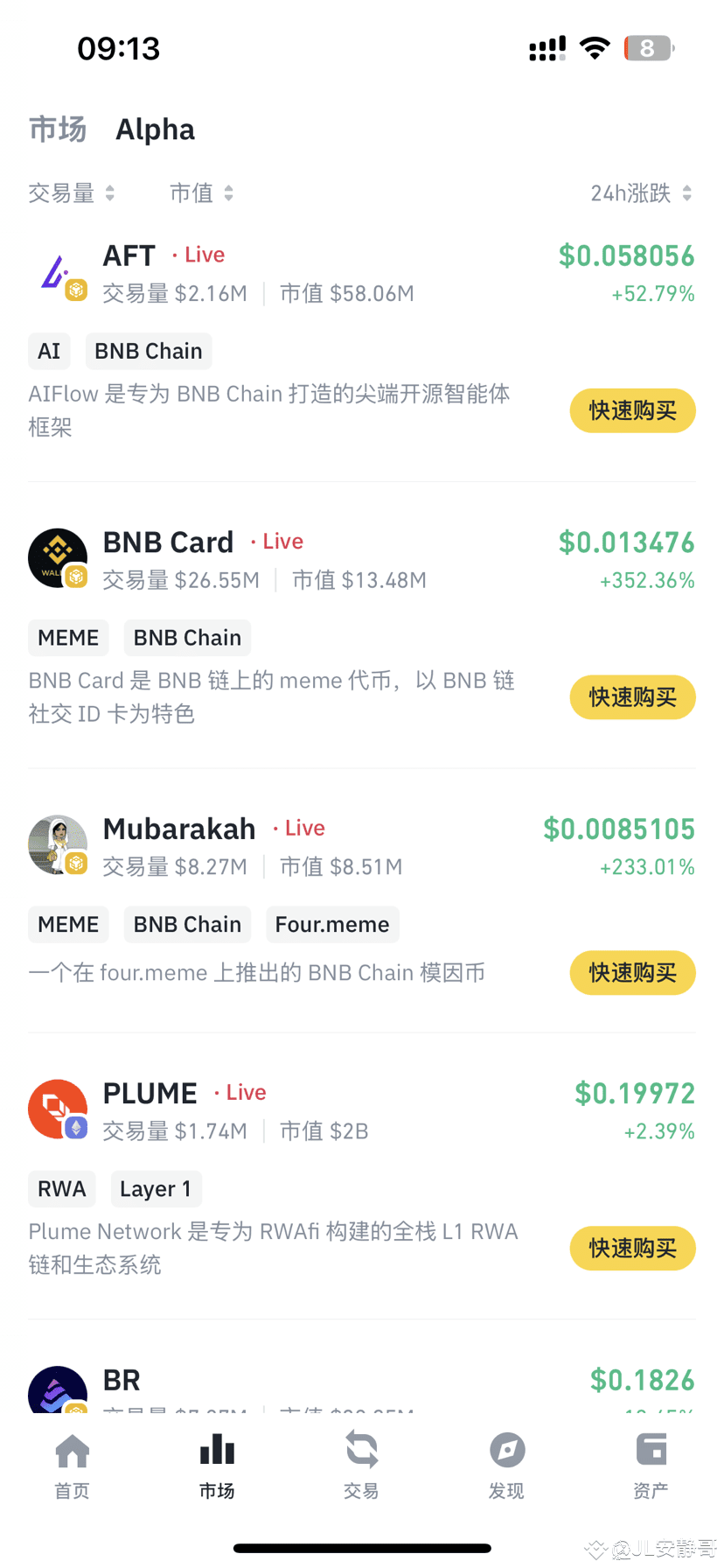Select the 市场 tab header
724x1568 pixels.
coord(56,129)
